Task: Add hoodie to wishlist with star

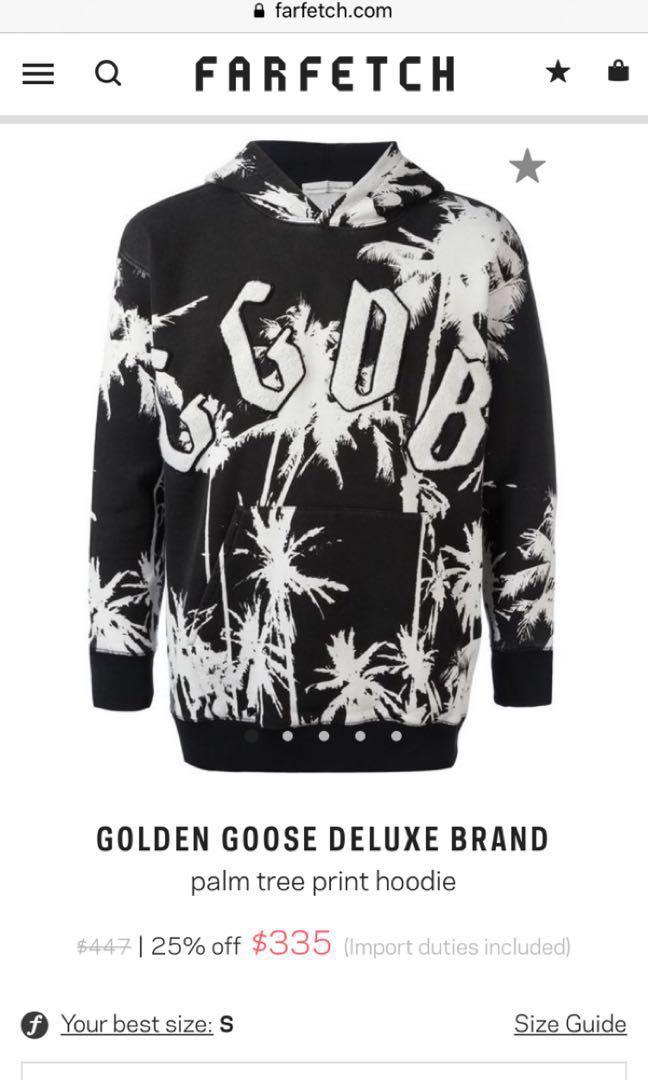Action: (527, 167)
